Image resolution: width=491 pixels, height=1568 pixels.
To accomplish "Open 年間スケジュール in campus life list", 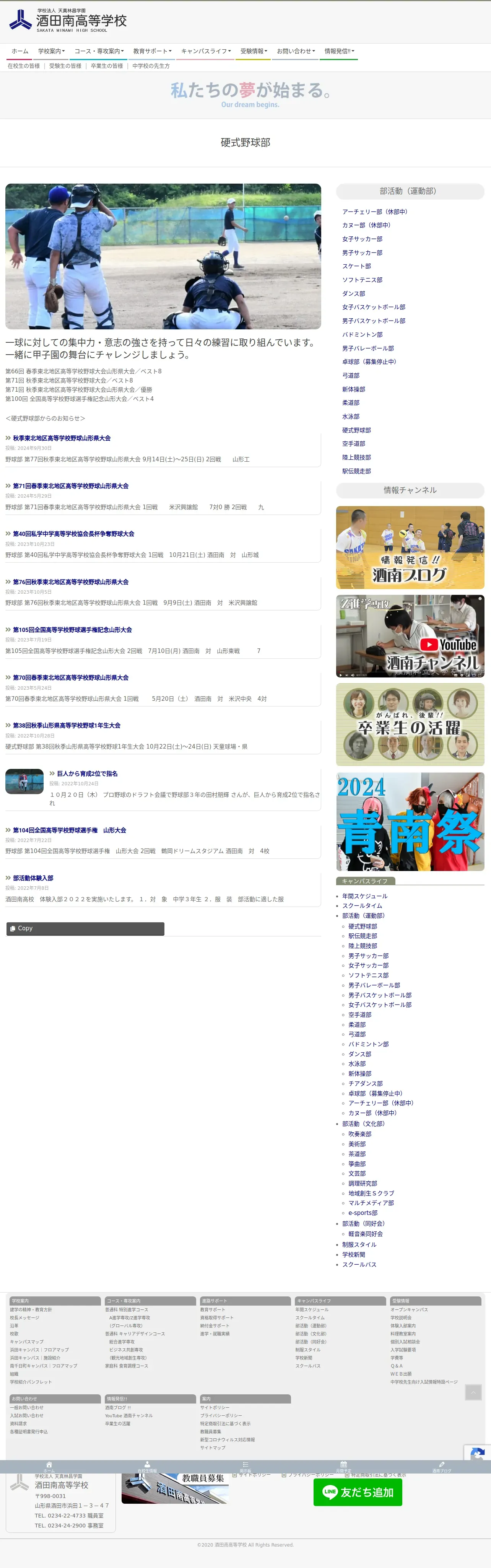I will tap(364, 896).
